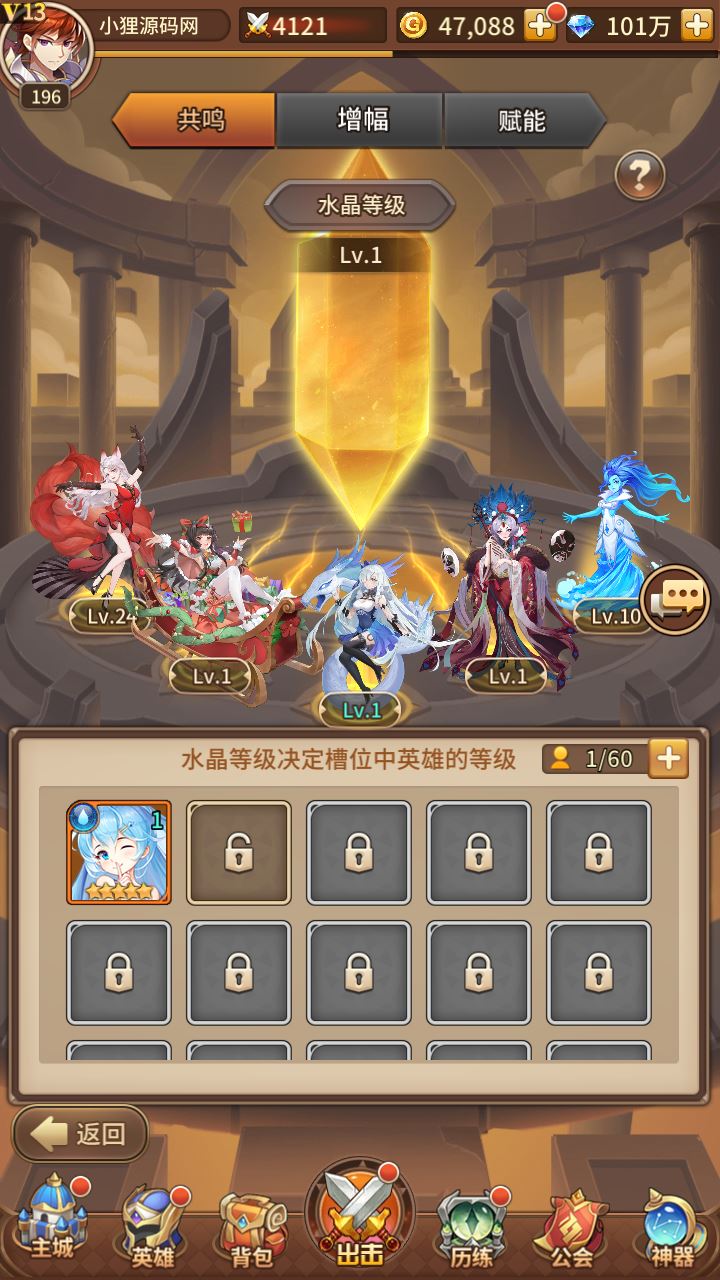Open the 背包 backpack

[x=251, y=1228]
